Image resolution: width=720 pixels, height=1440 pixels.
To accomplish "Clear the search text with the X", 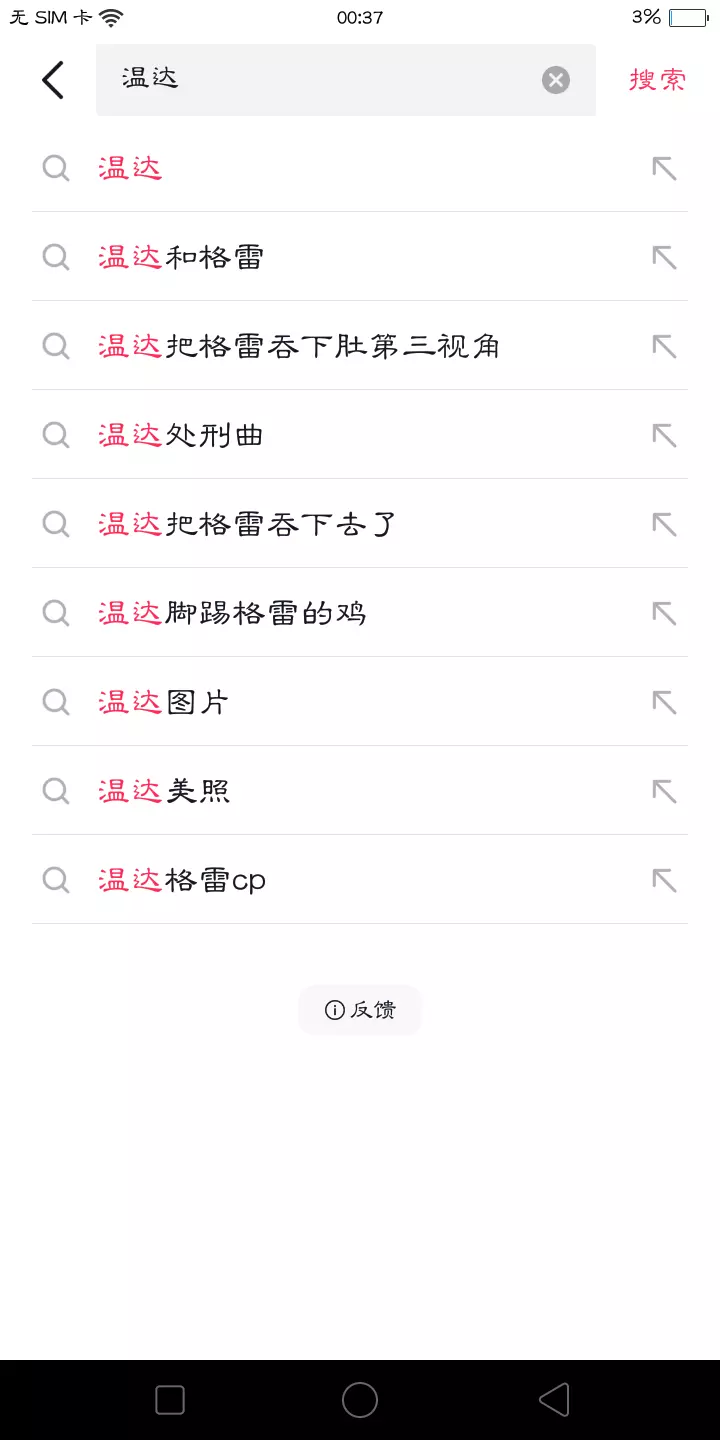I will click(556, 80).
